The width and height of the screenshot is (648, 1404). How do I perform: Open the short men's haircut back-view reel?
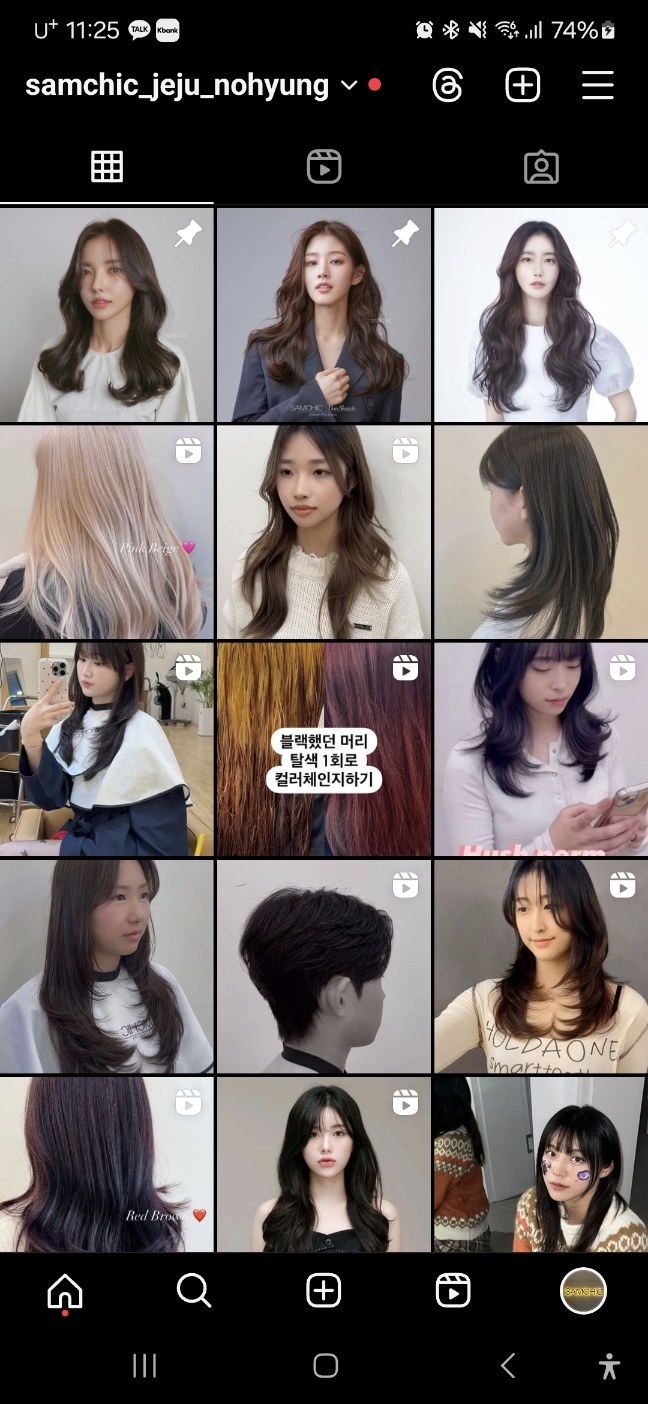324,966
